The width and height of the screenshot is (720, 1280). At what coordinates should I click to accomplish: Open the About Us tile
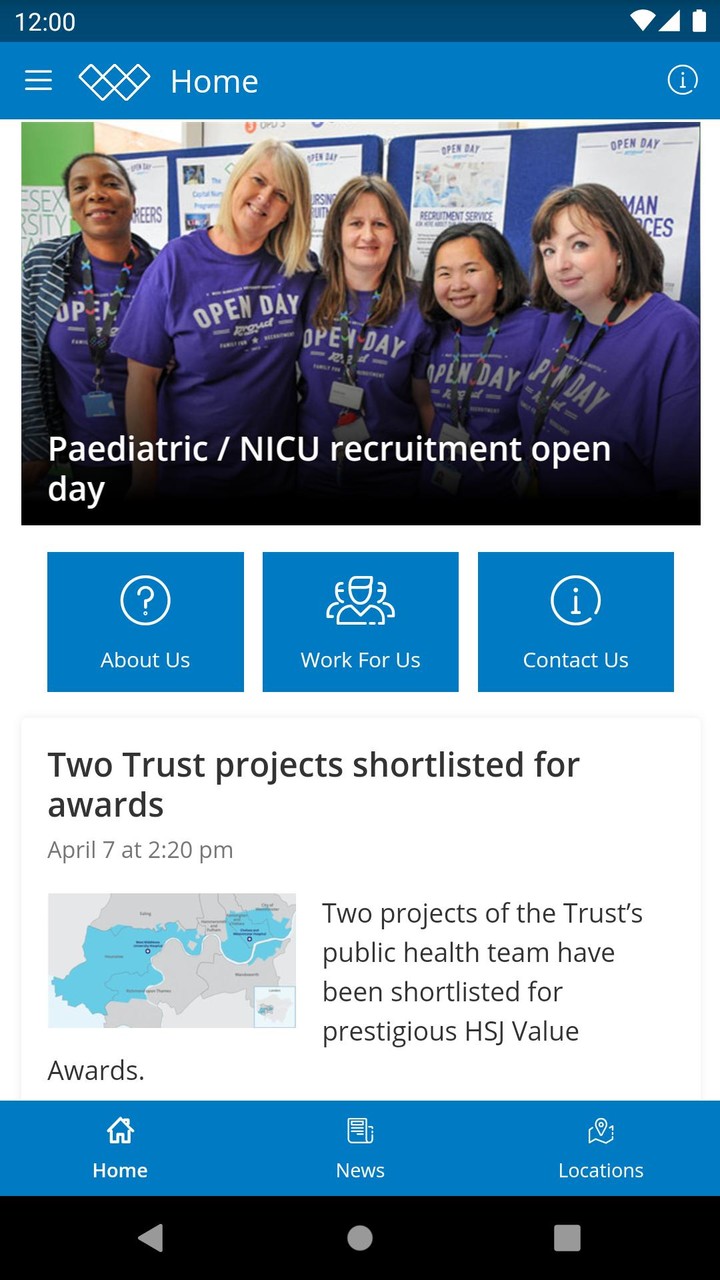pyautogui.click(x=145, y=622)
